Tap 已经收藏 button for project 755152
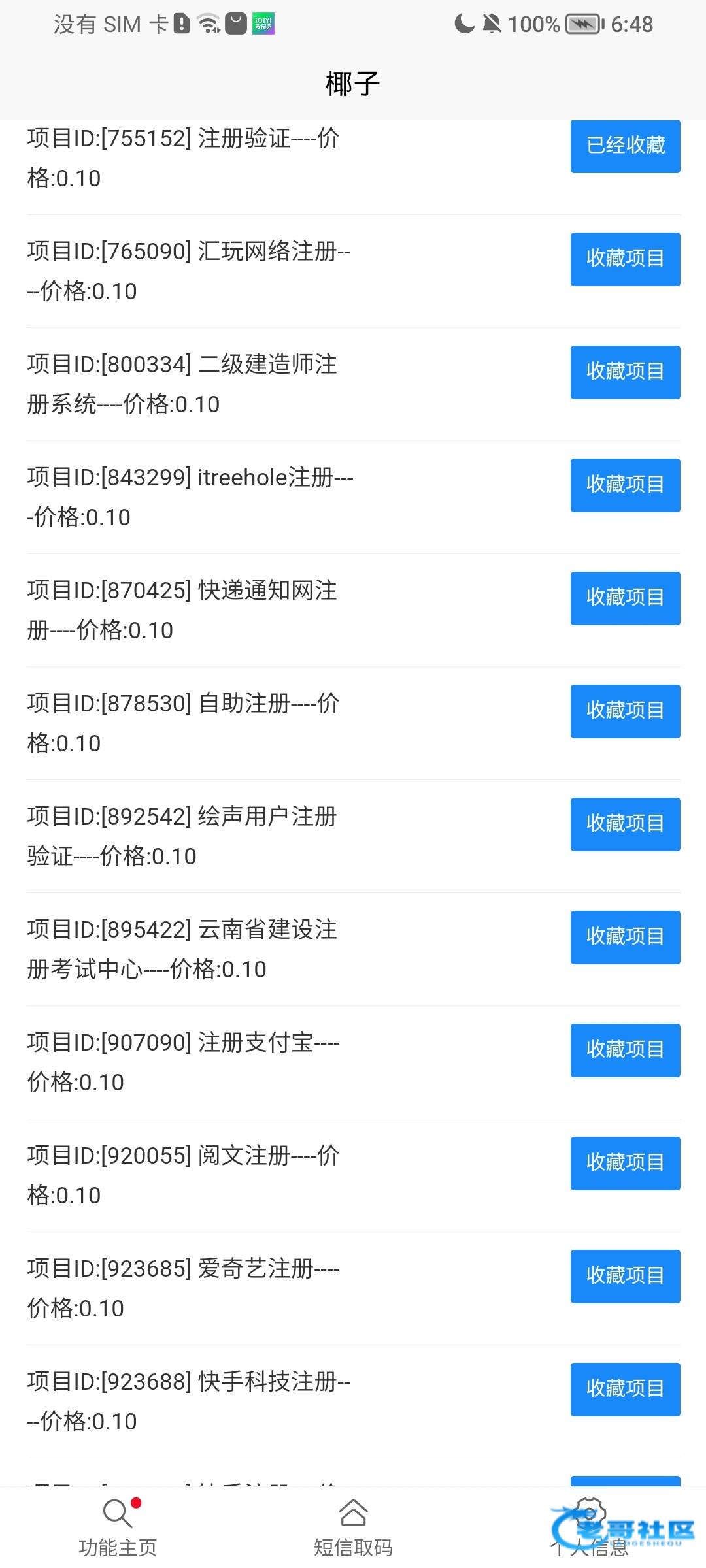Viewport: 706px width, 1568px height. coord(625,146)
